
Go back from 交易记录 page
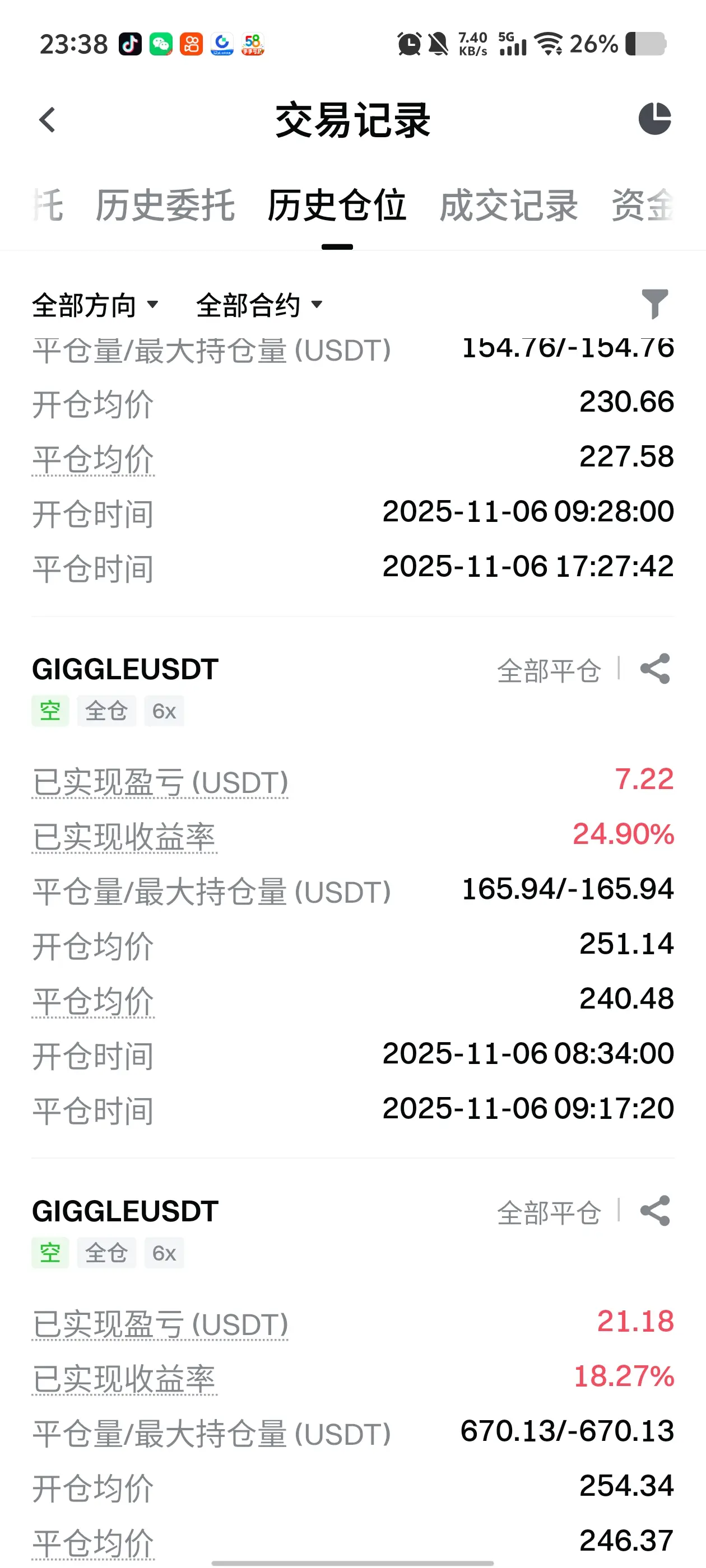48,120
